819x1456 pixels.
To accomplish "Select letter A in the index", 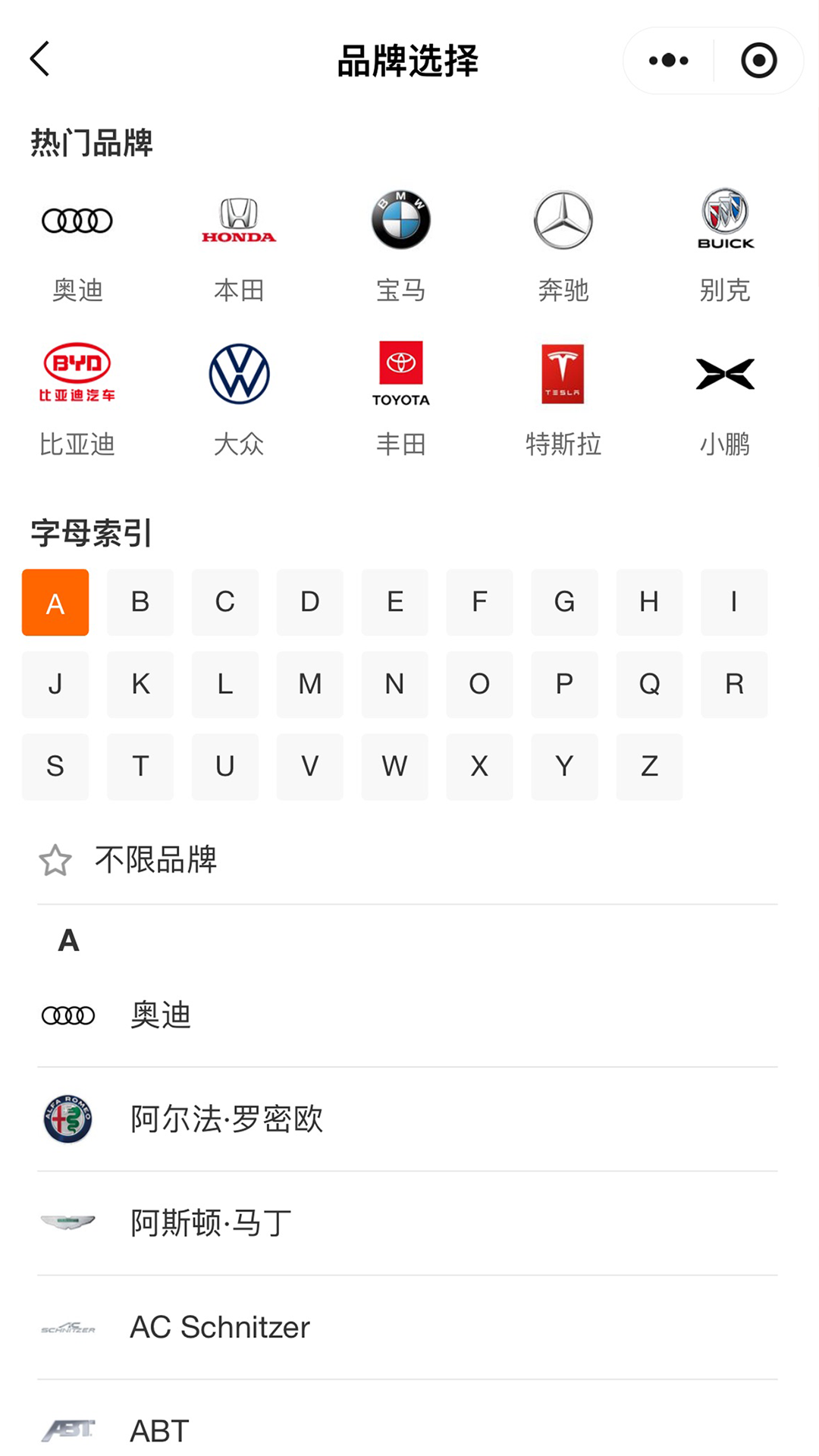I will point(55,602).
